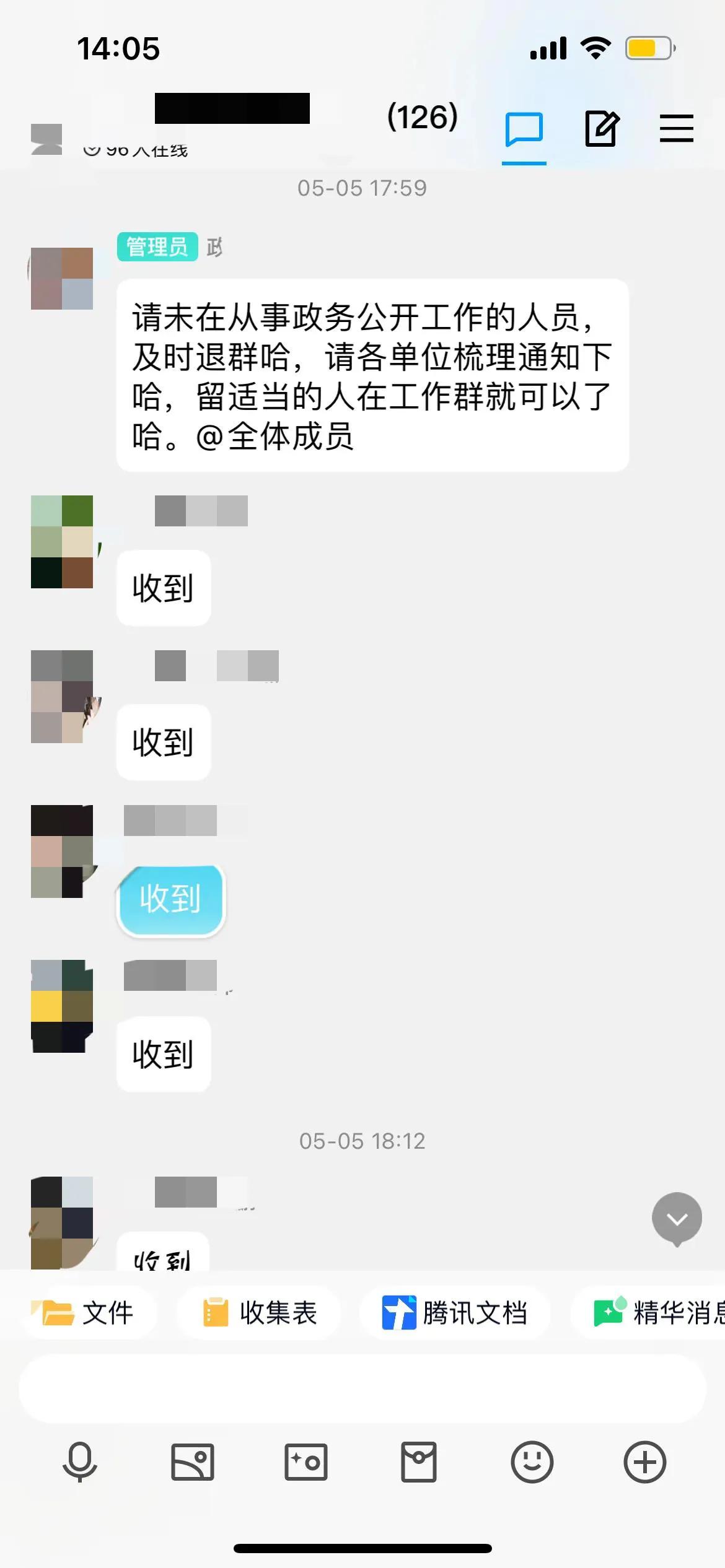Open the 收集表 collection form
The width and height of the screenshot is (725, 1568).
pos(258,1311)
